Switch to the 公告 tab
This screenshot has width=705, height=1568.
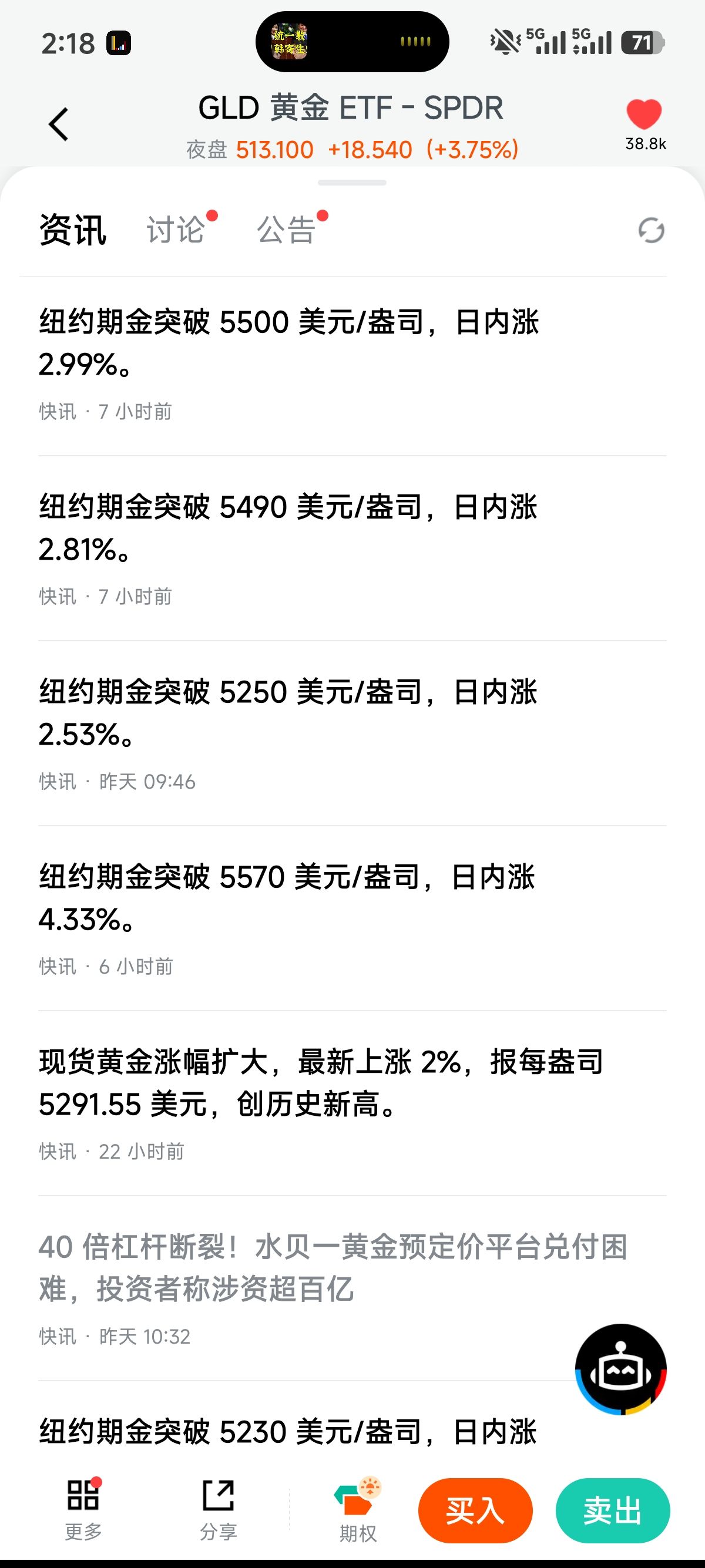pyautogui.click(x=286, y=230)
